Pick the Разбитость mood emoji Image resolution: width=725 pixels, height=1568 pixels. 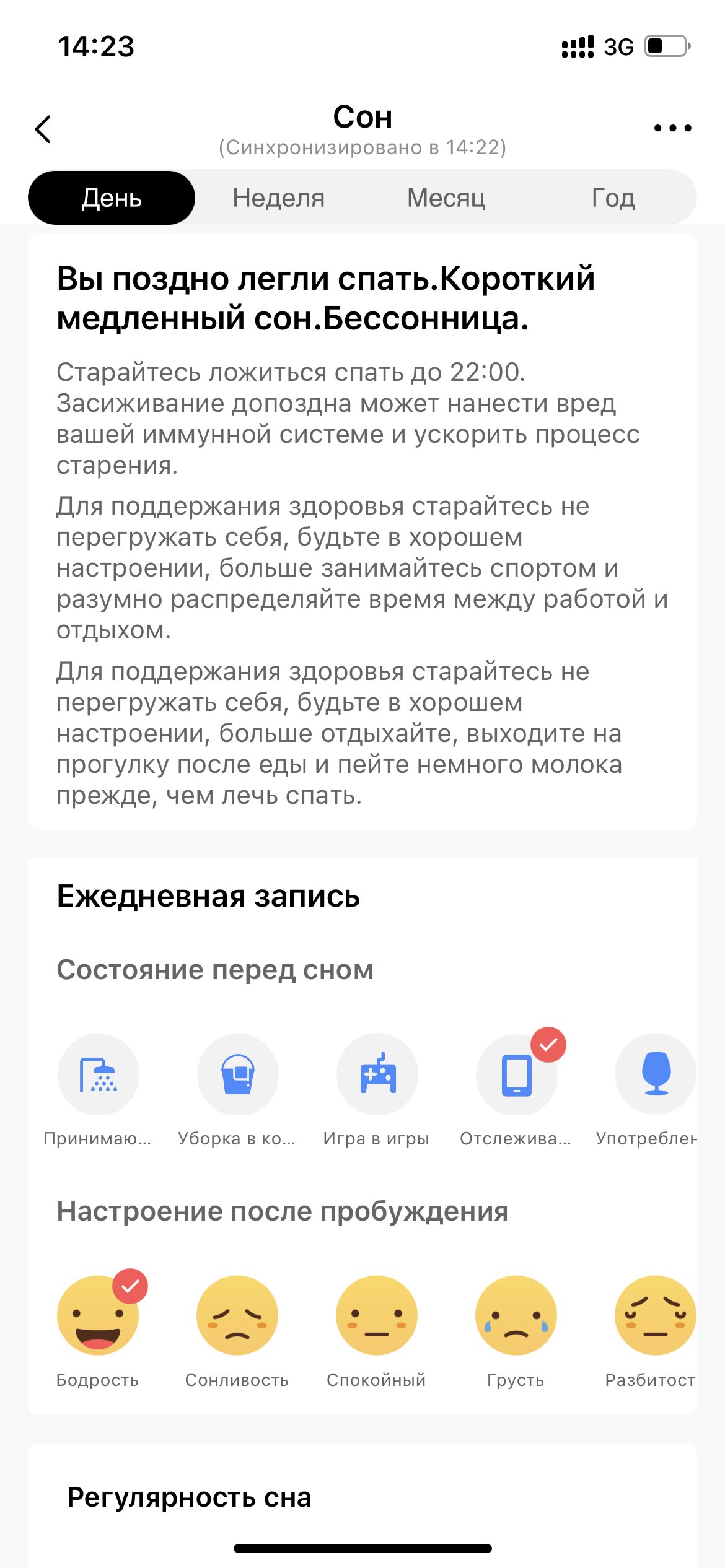656,1315
